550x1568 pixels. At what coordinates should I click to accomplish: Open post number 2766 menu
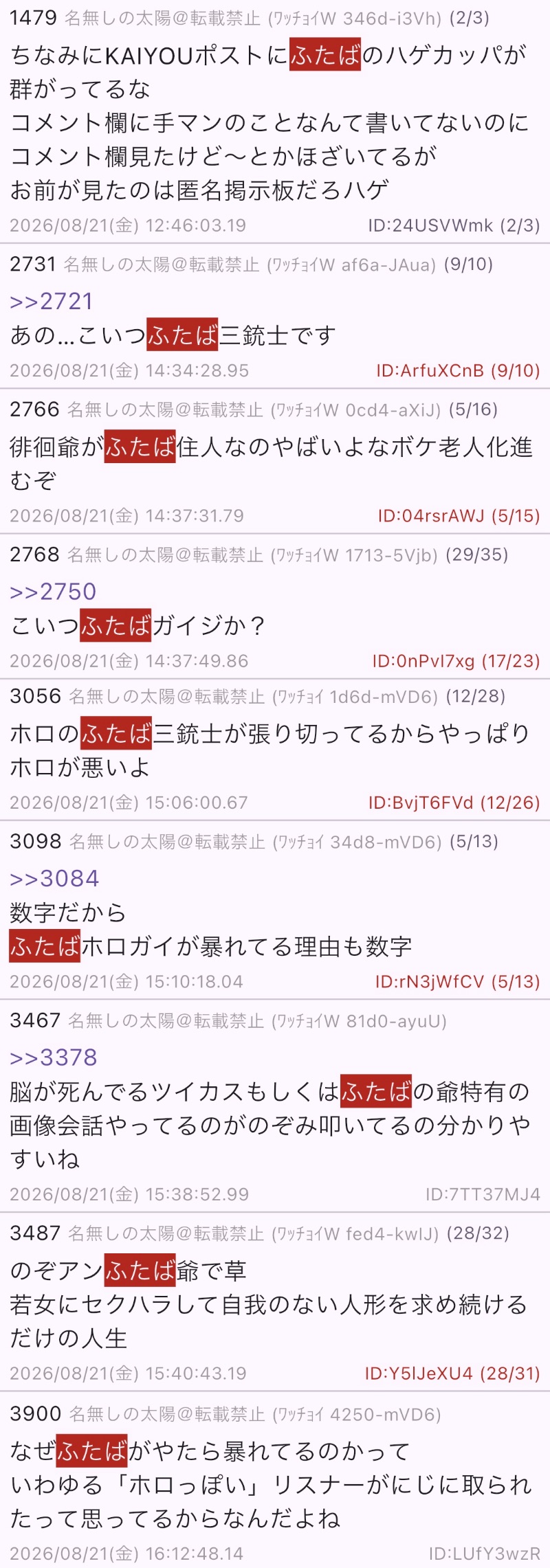click(x=35, y=410)
